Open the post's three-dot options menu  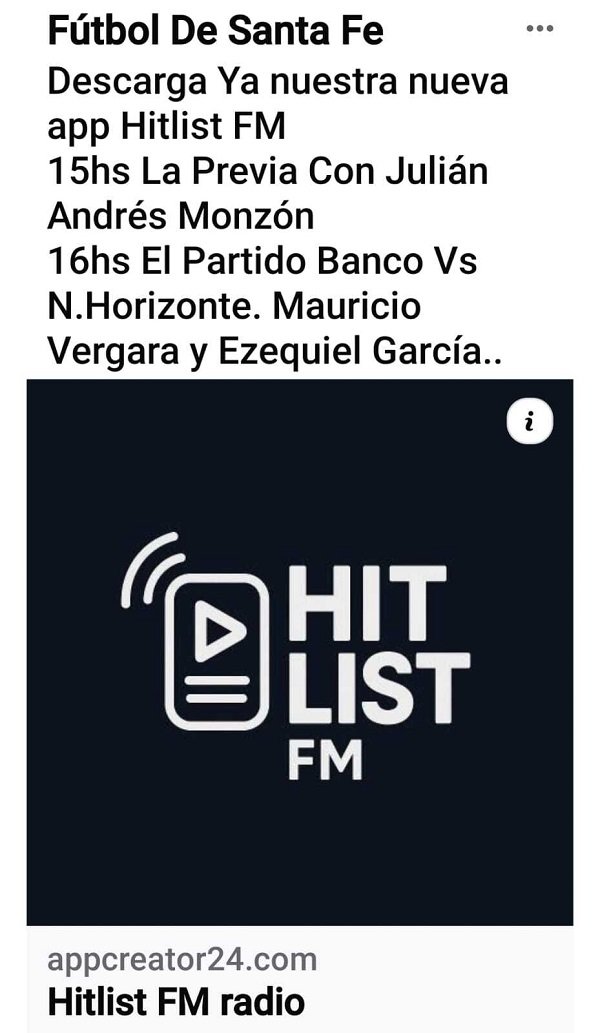point(539,29)
